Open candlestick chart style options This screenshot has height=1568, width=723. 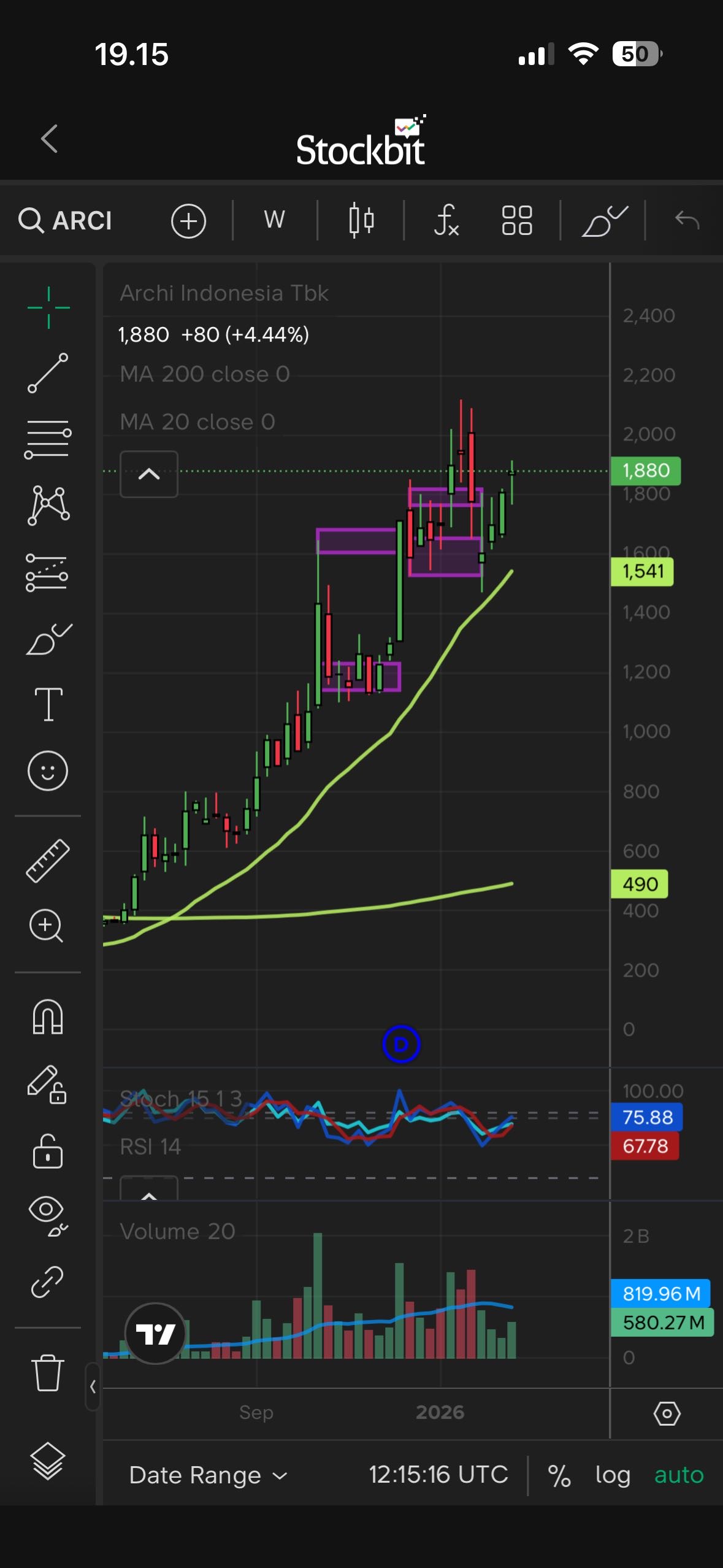coord(361,220)
